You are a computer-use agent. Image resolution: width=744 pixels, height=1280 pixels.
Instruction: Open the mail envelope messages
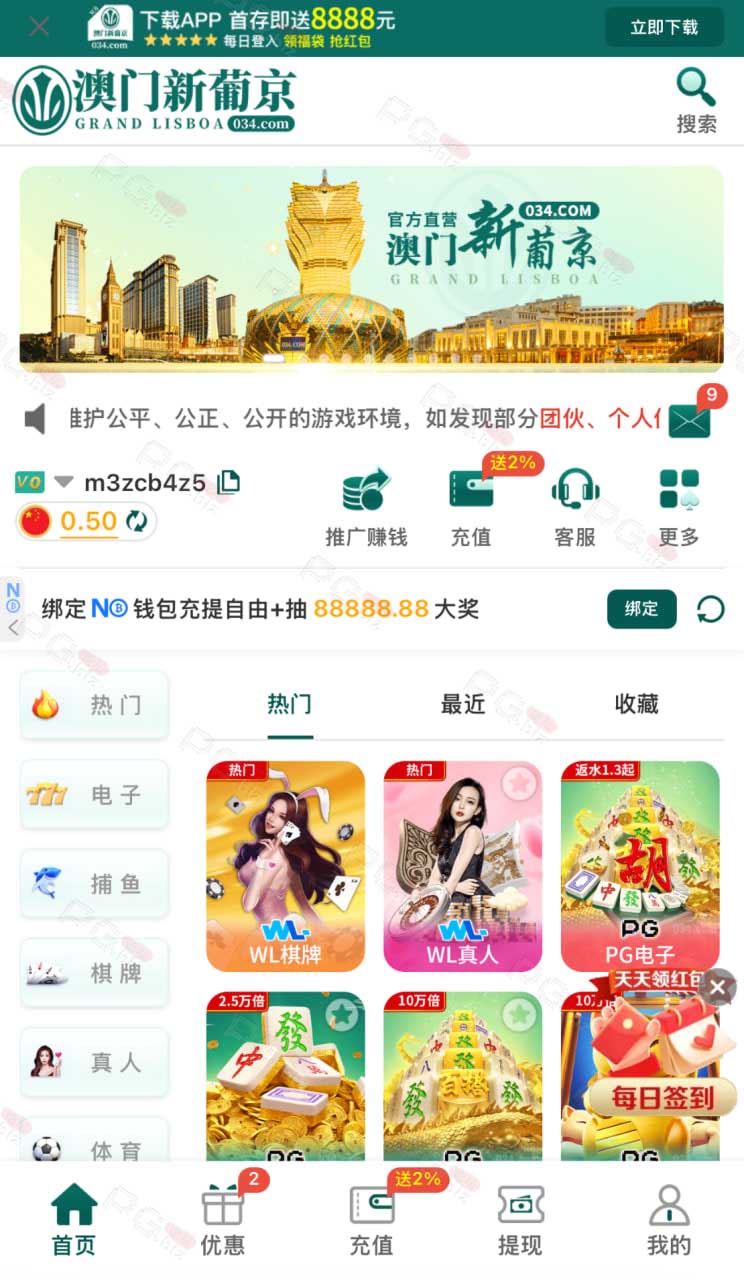point(689,420)
